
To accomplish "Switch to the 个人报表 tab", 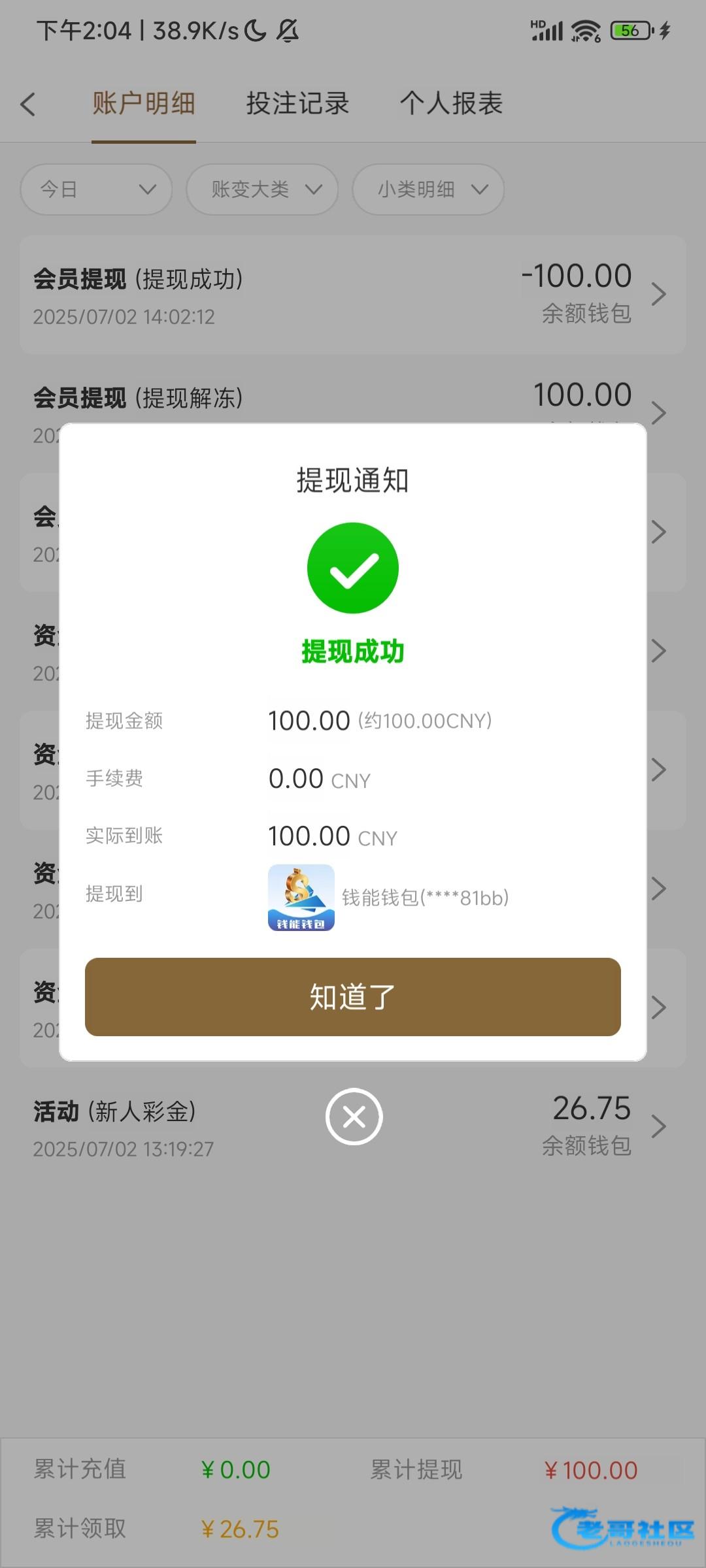I will (x=451, y=103).
